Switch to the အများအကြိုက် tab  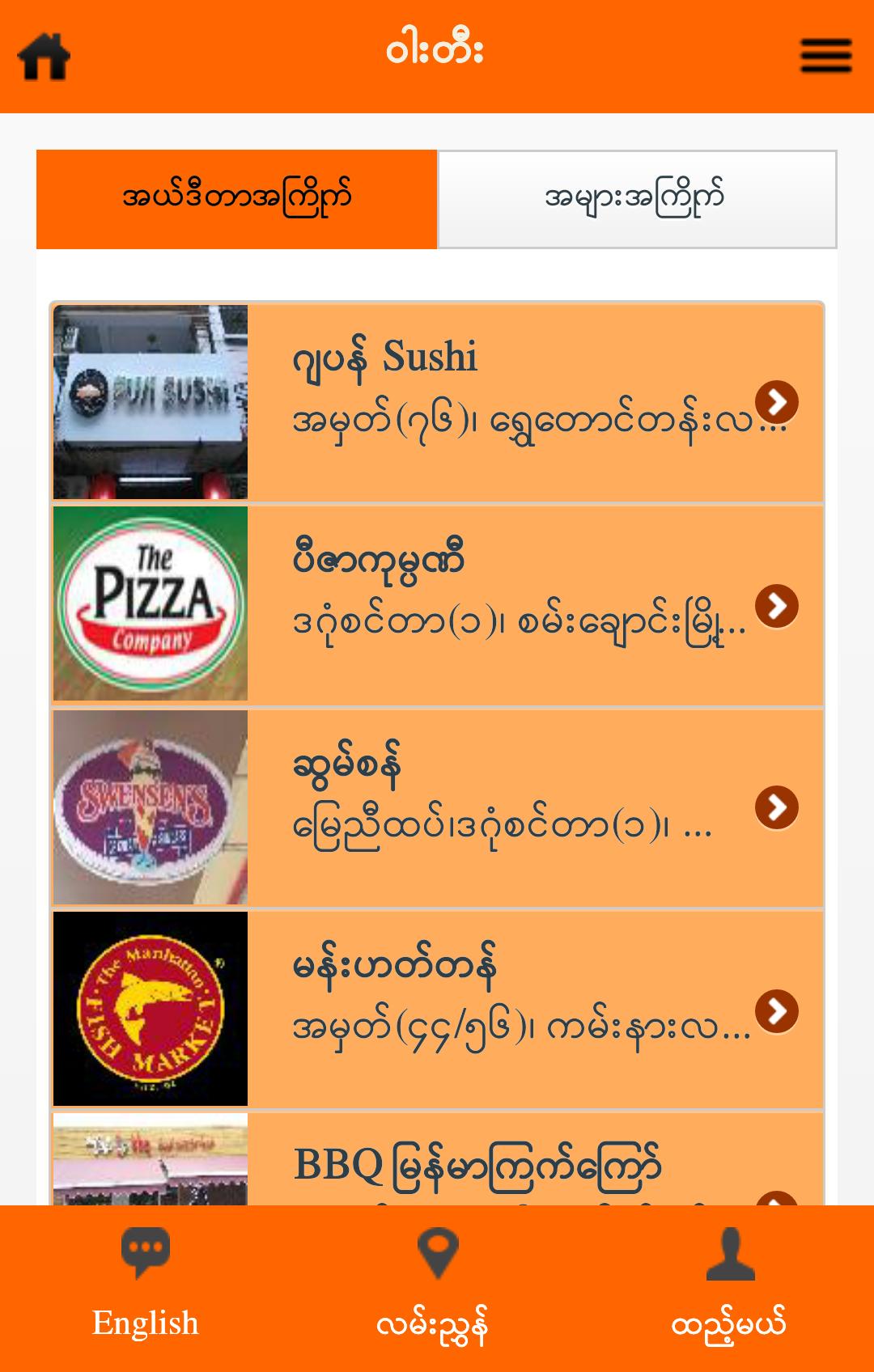tap(637, 199)
